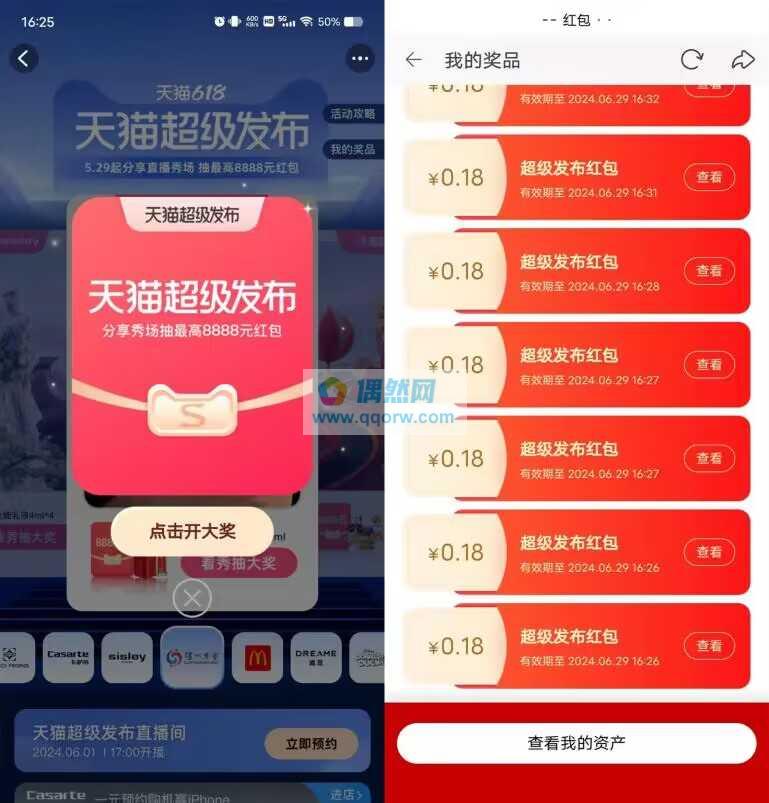Tap 查看 on the red packet valid until 16:31
The image size is (769, 803).
click(x=709, y=177)
